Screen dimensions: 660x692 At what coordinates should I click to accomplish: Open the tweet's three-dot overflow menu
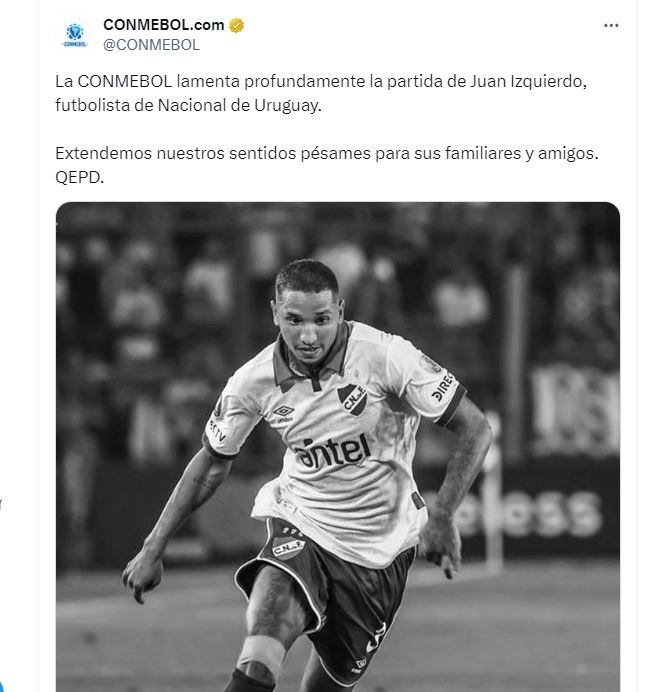611,26
